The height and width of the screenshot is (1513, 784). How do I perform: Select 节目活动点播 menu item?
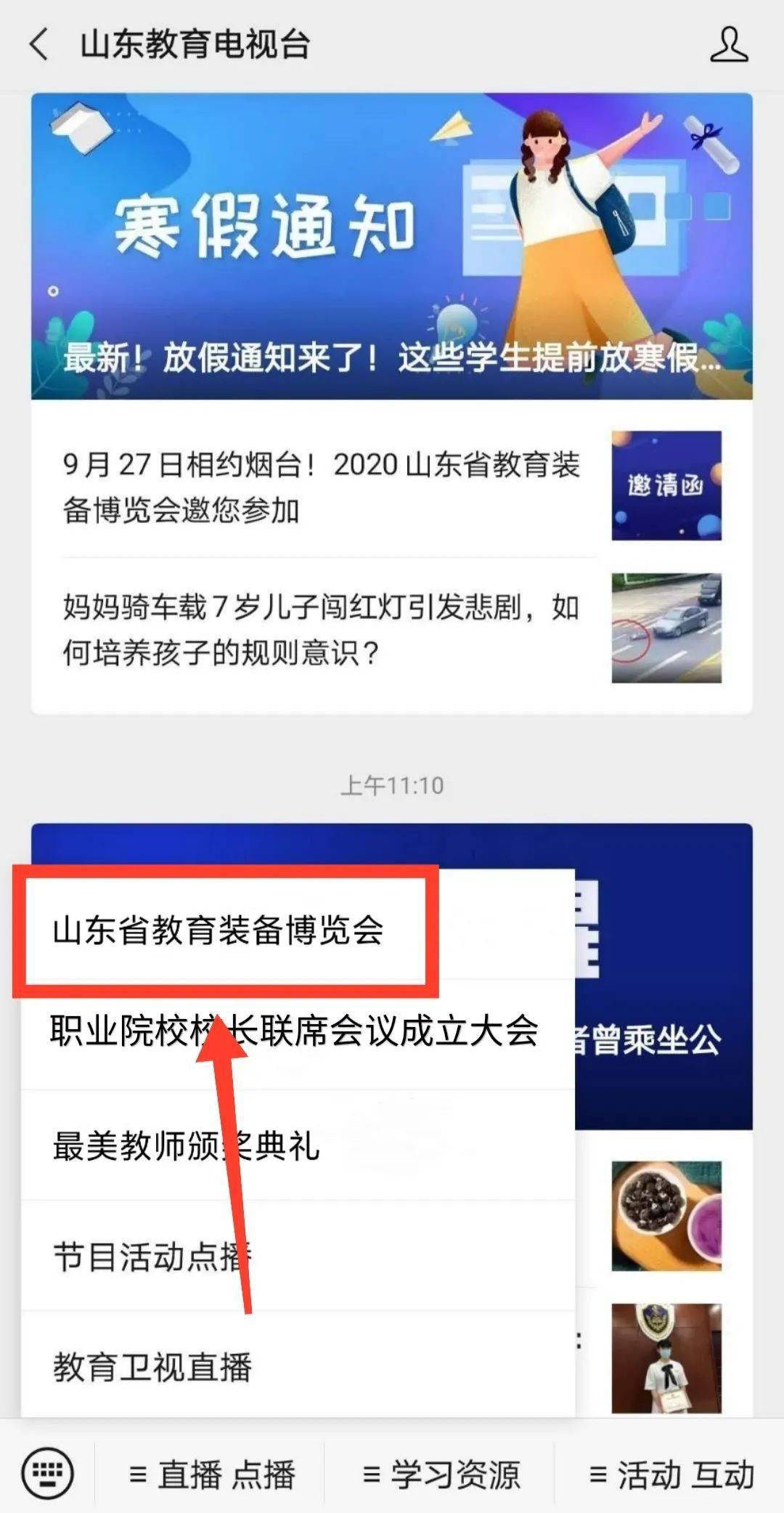[298, 1256]
